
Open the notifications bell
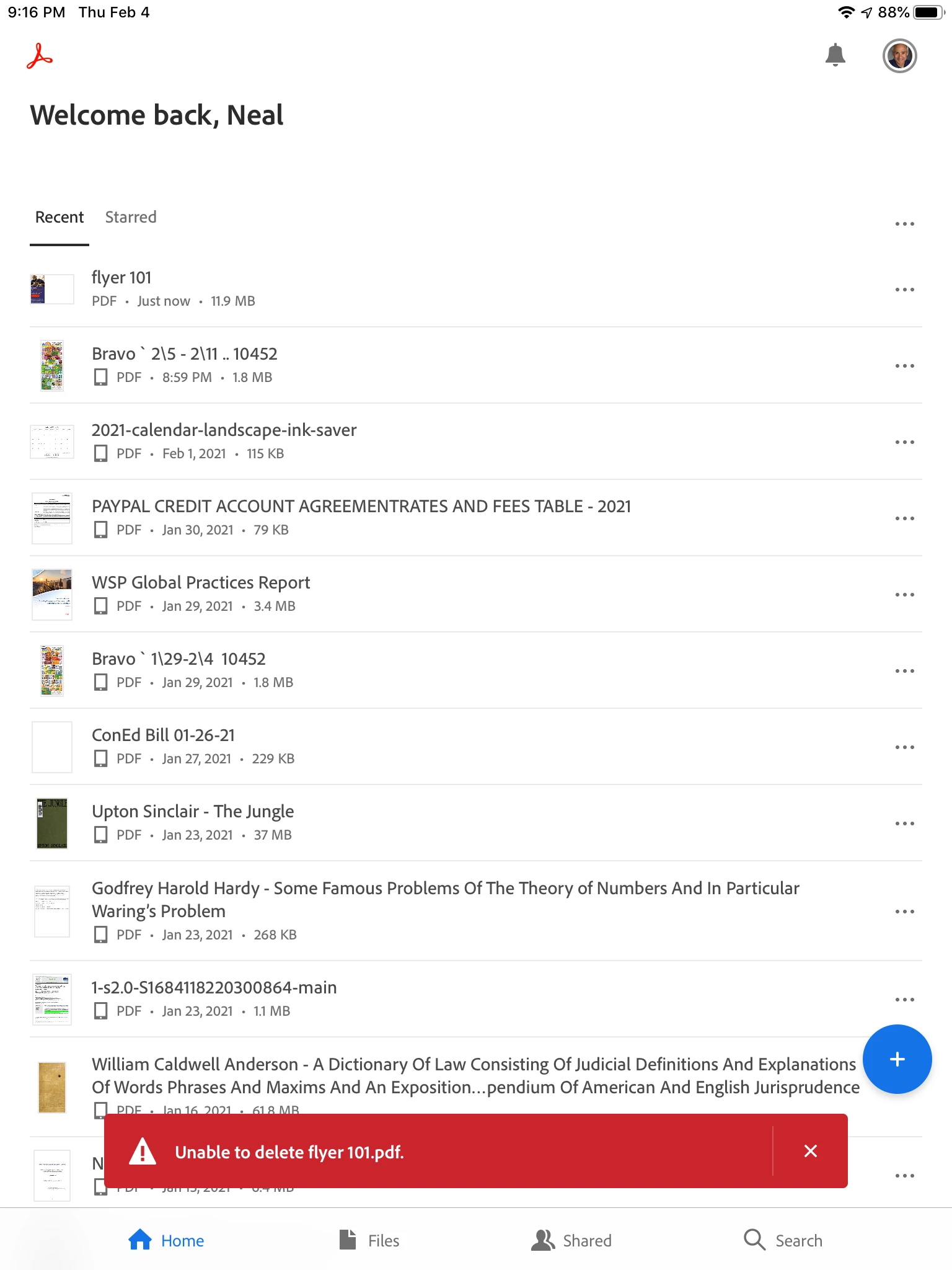coord(835,55)
